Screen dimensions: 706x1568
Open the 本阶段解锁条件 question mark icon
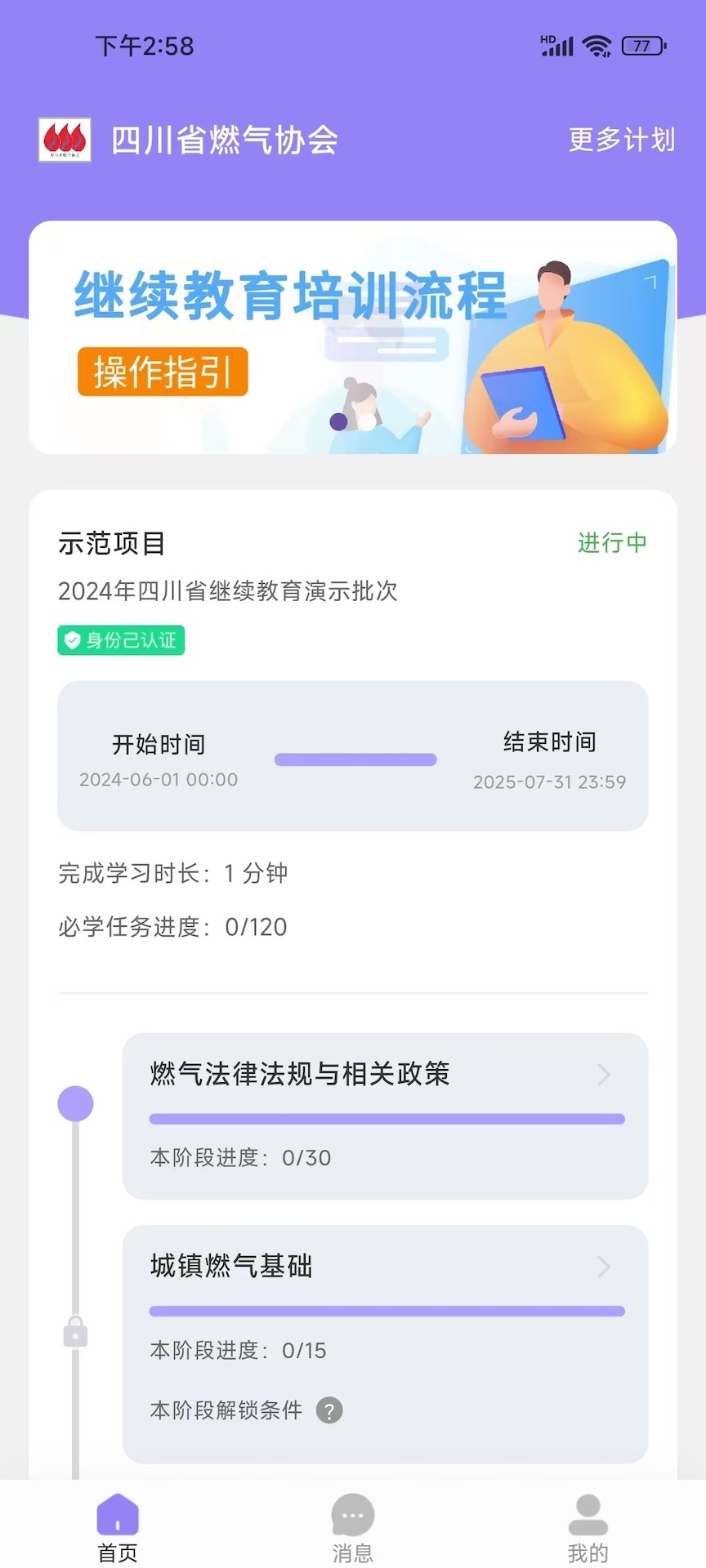[330, 1410]
